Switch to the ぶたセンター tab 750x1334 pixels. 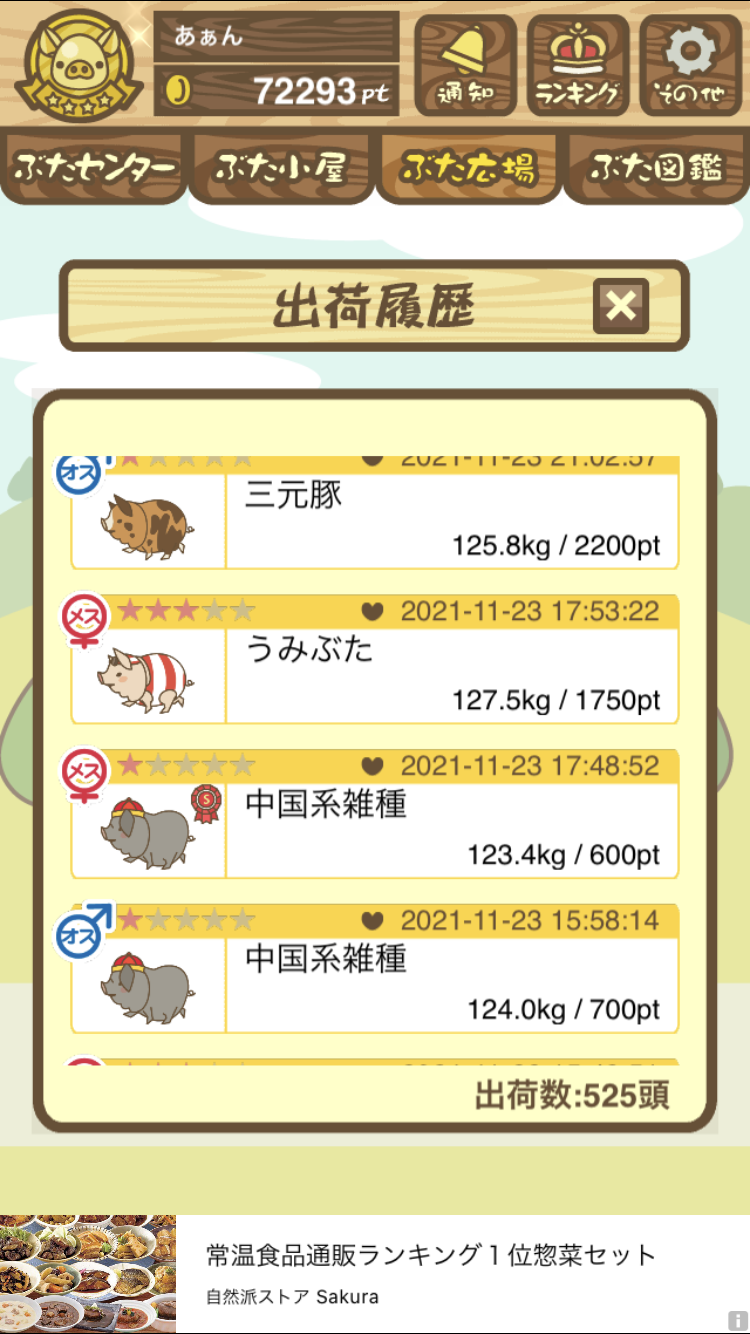pos(94,167)
